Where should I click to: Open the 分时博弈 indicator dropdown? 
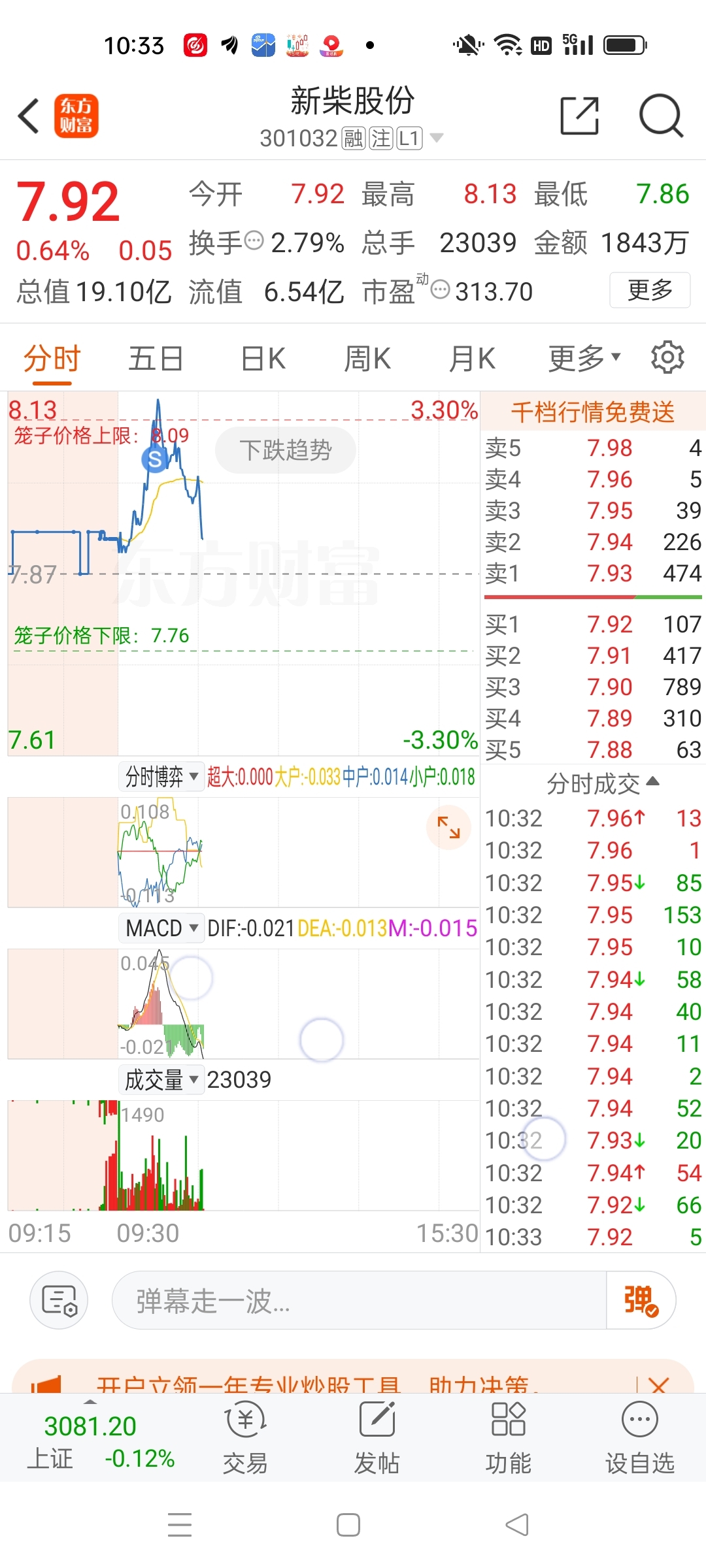[x=161, y=776]
